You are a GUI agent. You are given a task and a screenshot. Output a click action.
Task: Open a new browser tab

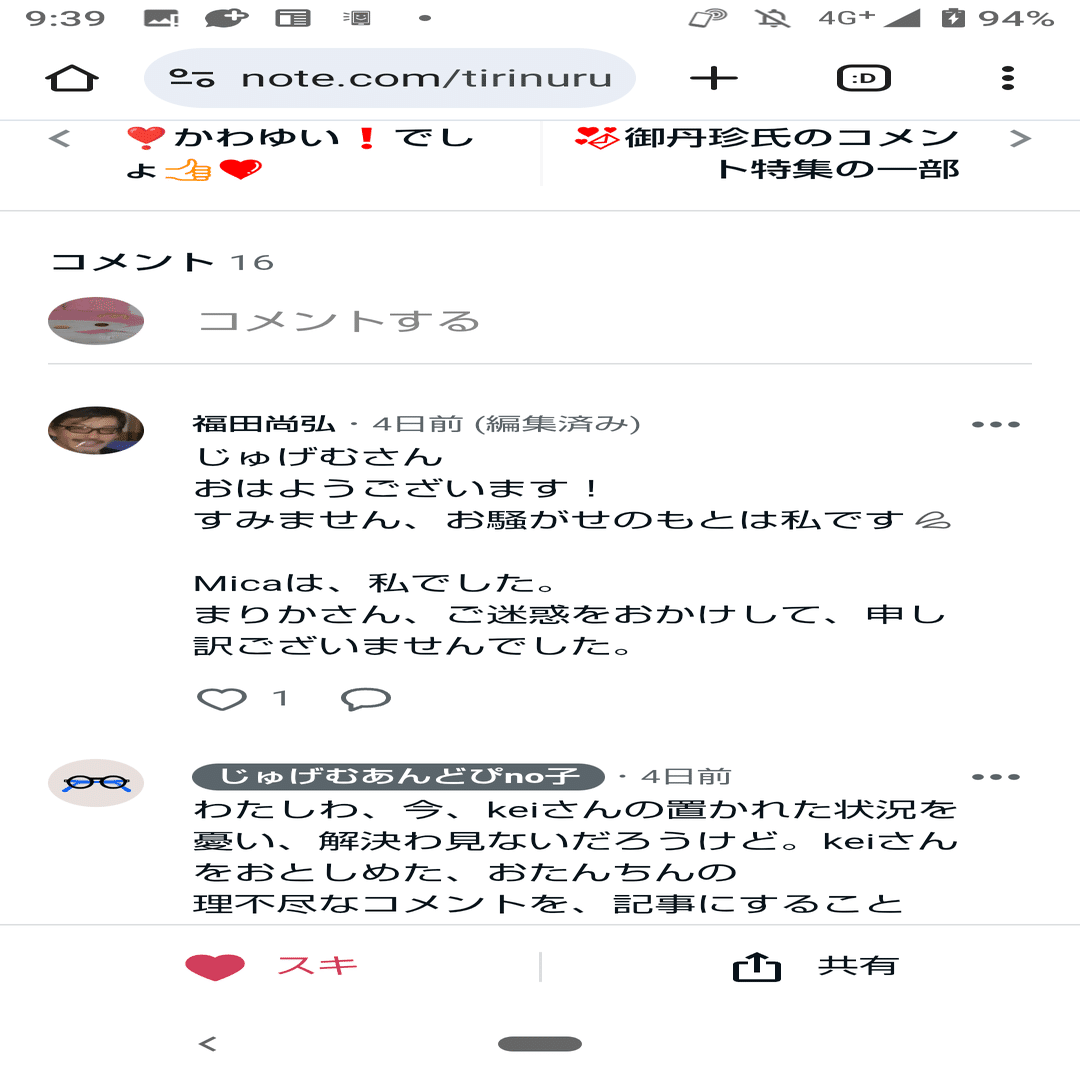714,78
